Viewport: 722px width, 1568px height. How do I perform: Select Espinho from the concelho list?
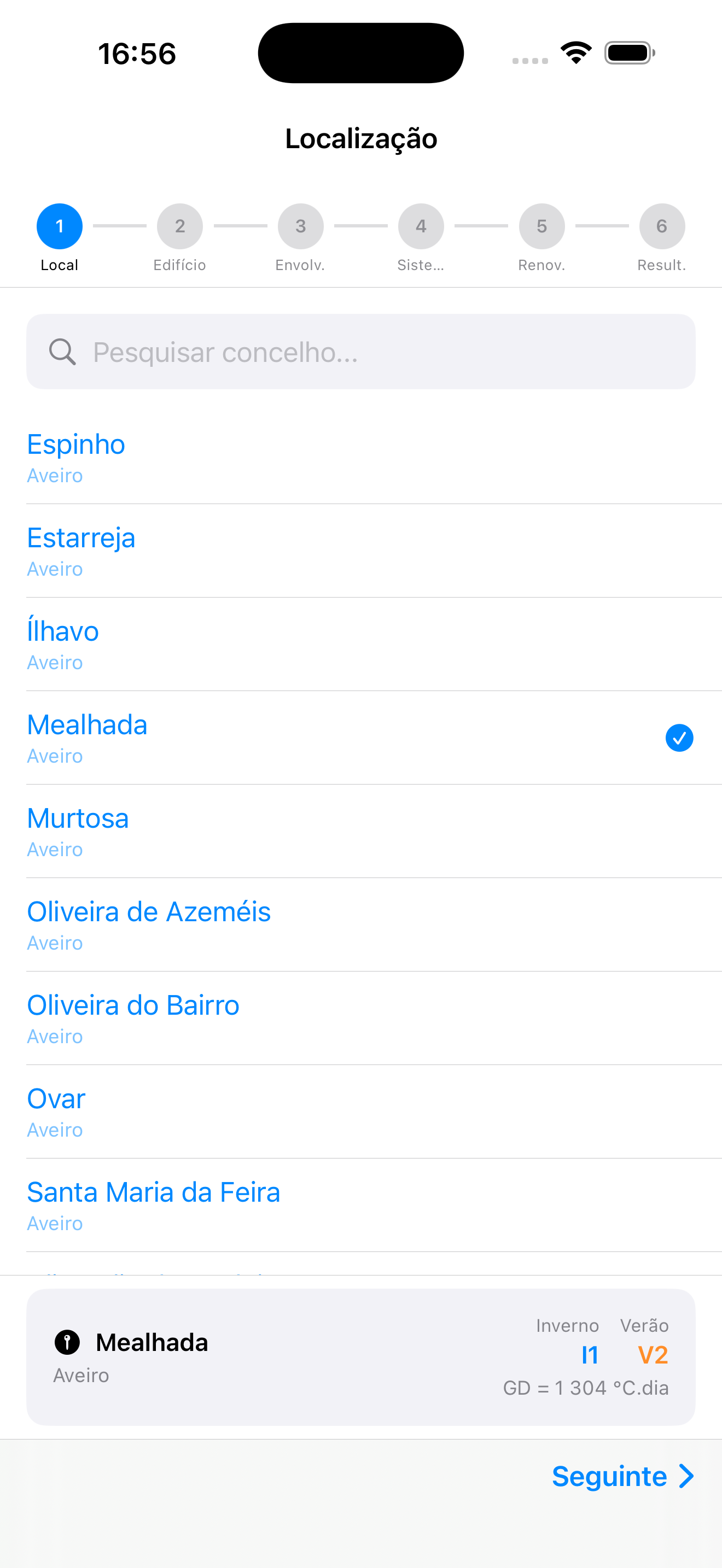(x=75, y=444)
